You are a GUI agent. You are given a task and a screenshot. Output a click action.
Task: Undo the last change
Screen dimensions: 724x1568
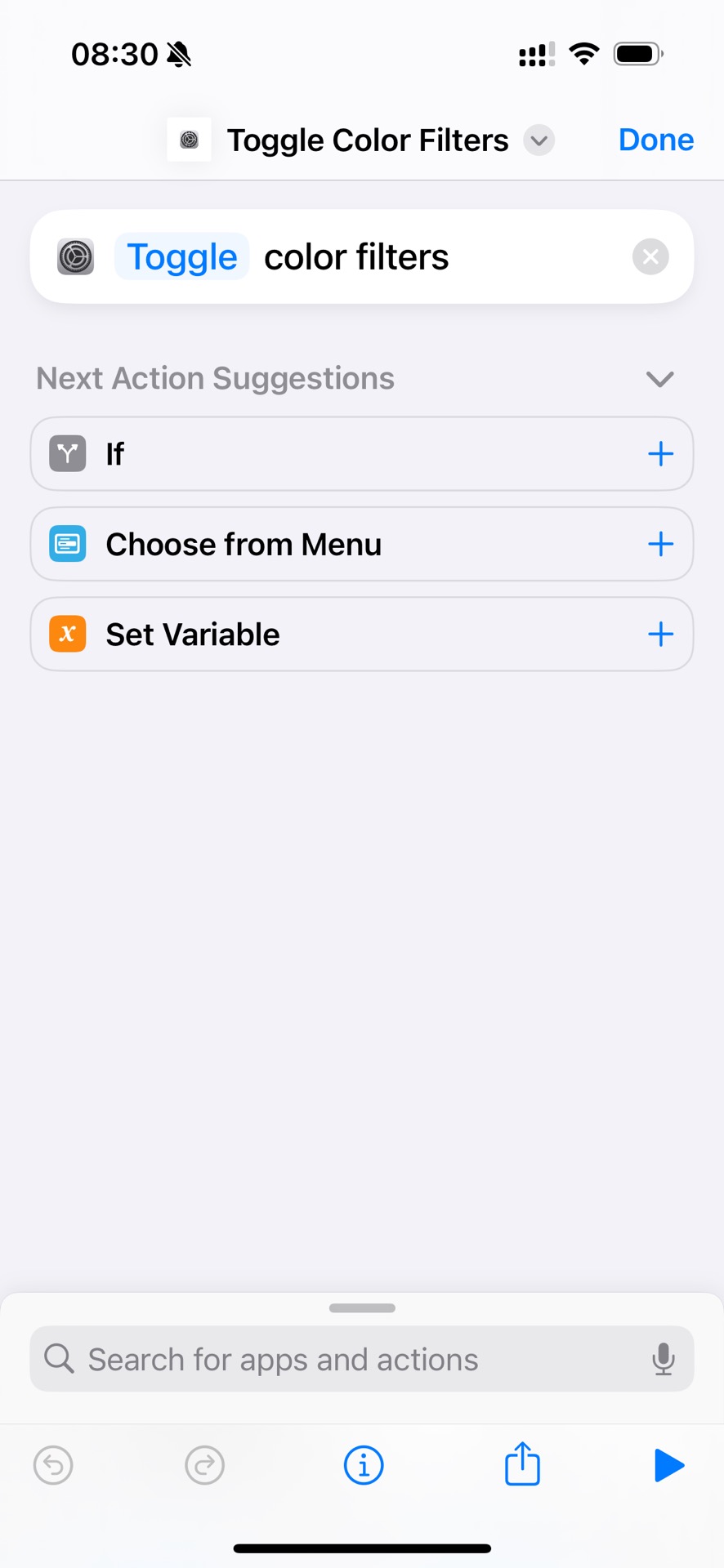(x=54, y=1465)
